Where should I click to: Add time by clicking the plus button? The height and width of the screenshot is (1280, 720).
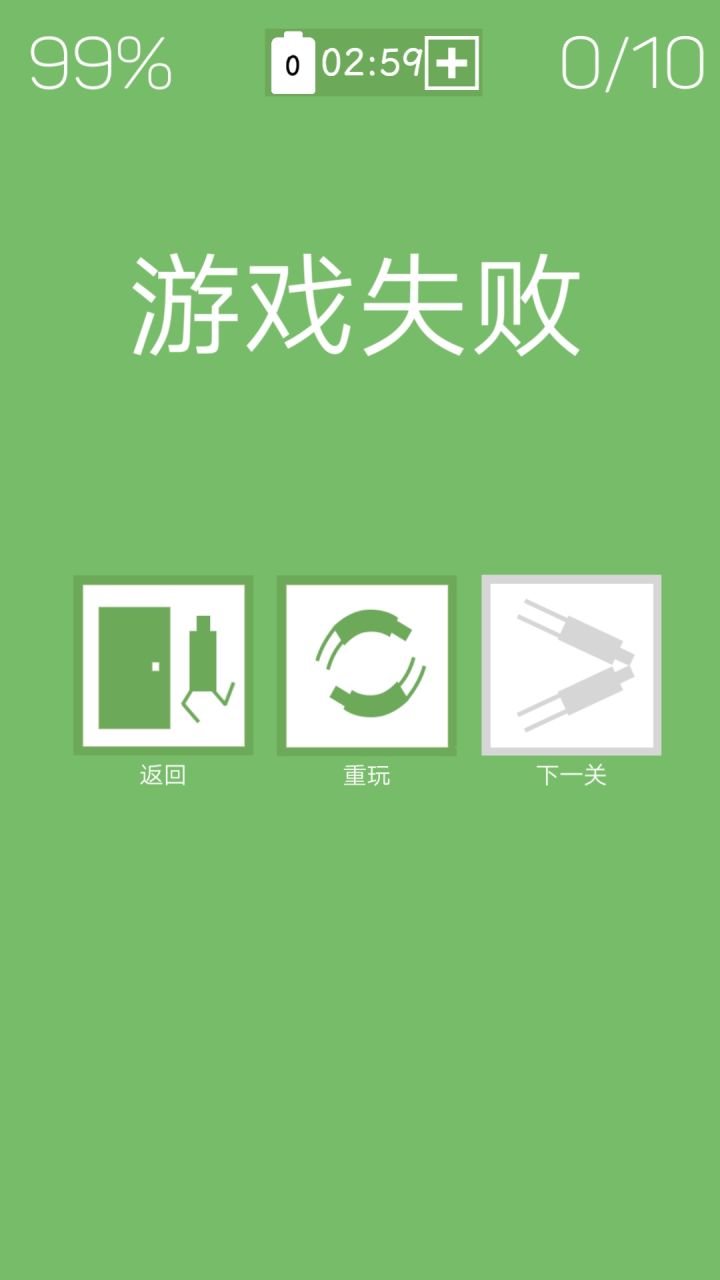(x=452, y=62)
